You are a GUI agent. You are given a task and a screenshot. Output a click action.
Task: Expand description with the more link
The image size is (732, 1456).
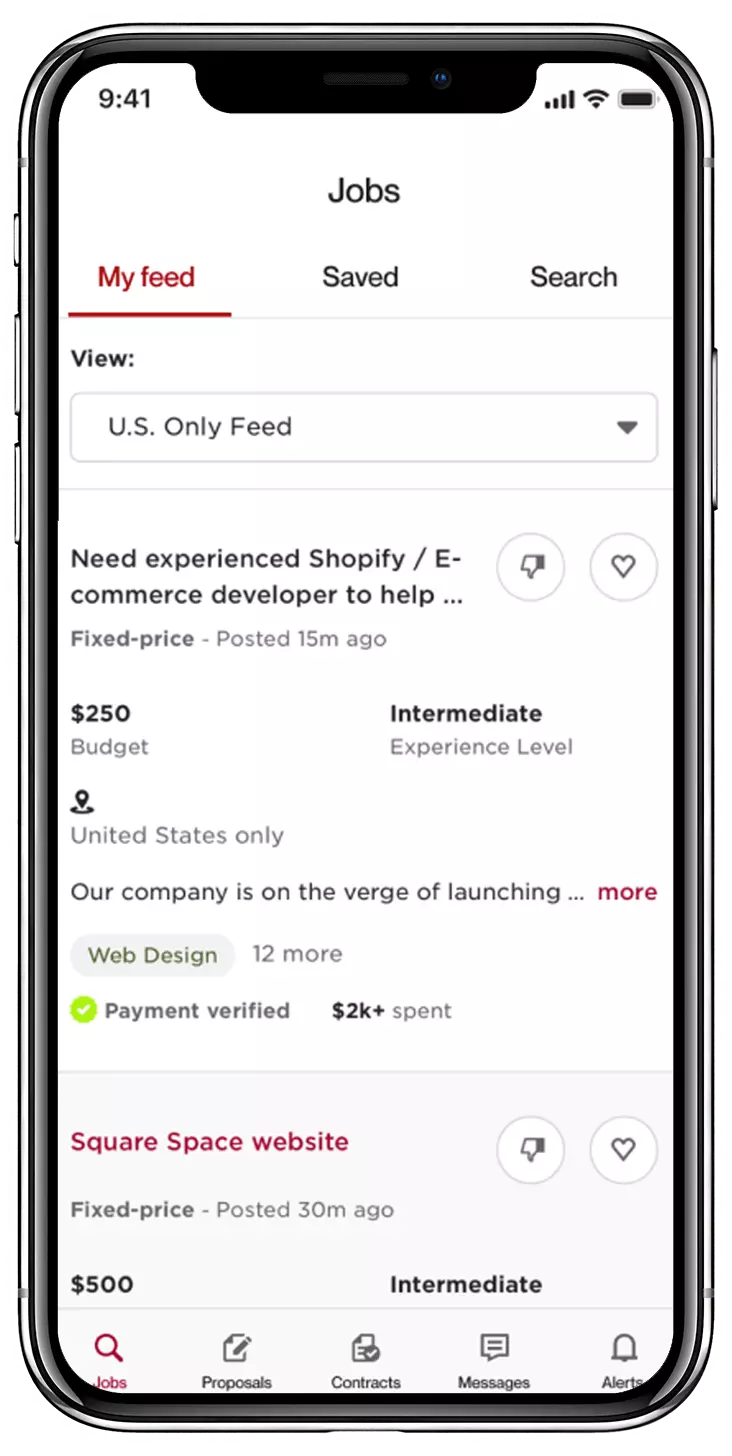click(627, 892)
